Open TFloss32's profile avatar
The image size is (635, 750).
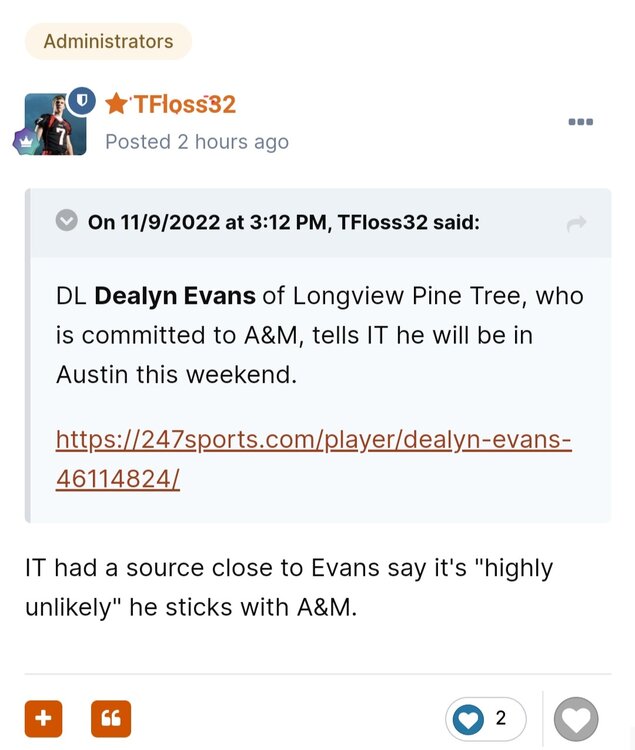click(x=55, y=124)
